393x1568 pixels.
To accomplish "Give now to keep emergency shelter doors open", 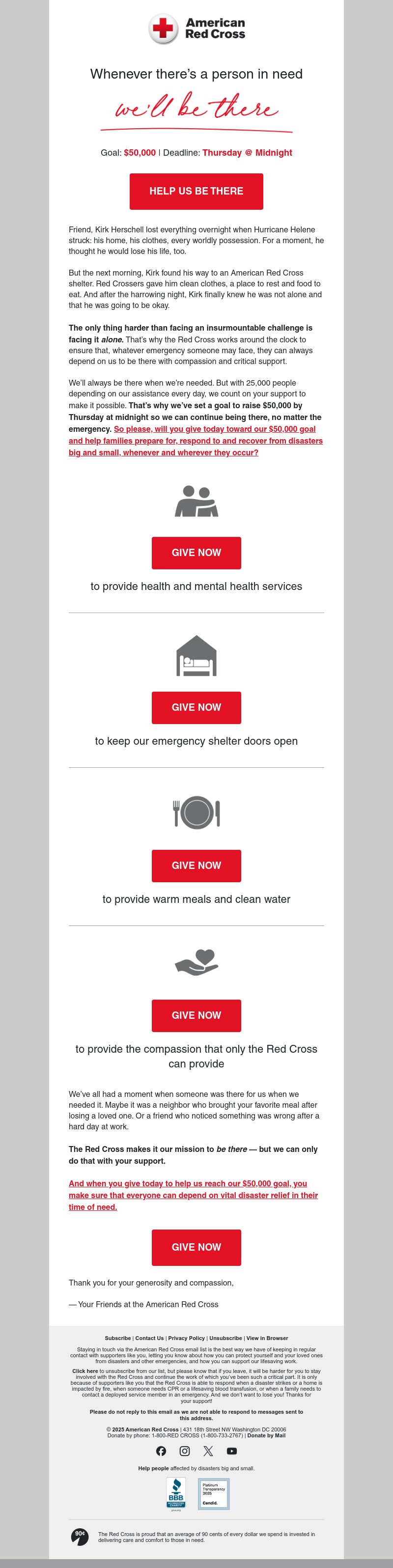I will pos(196,707).
